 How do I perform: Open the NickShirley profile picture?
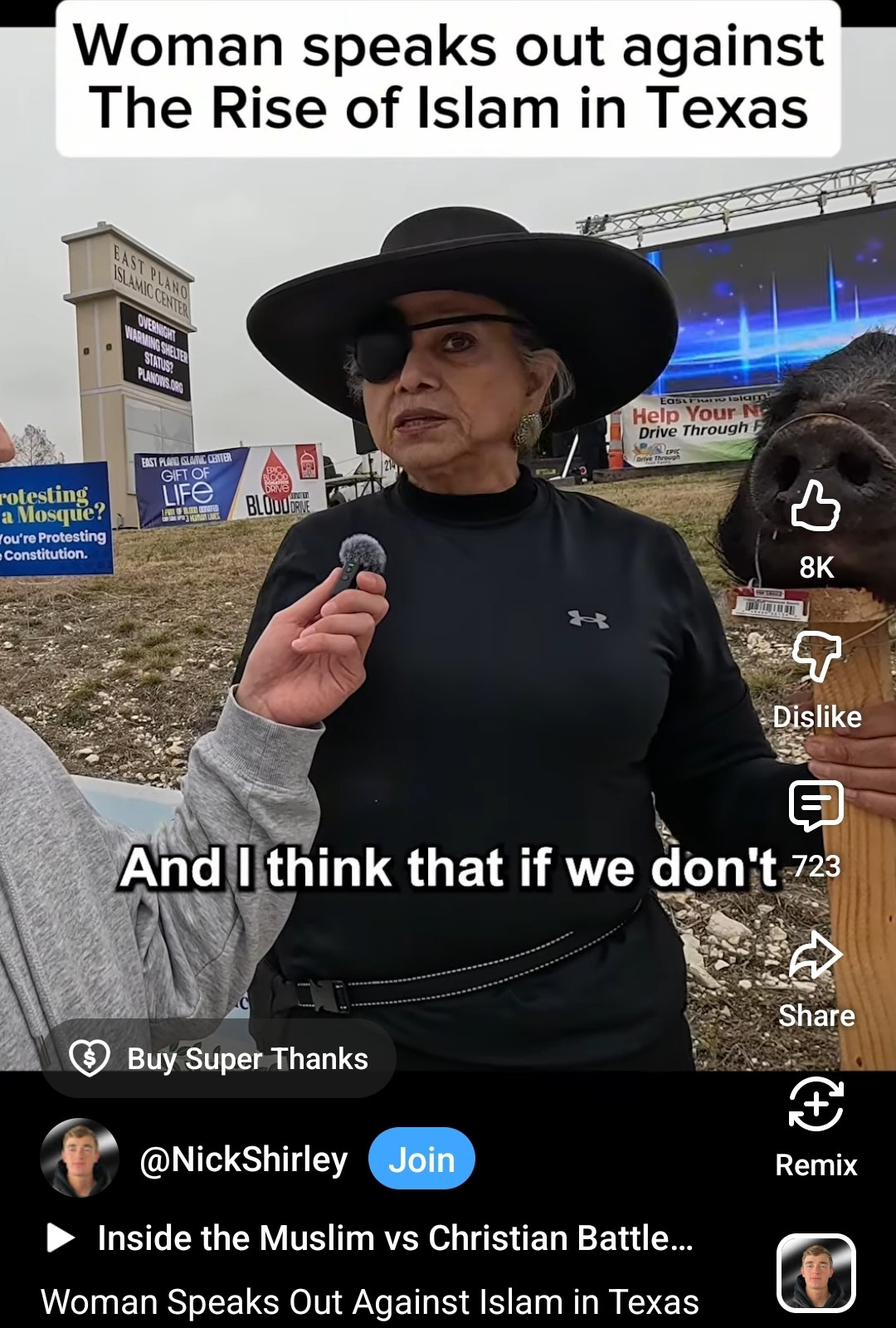(80, 1158)
